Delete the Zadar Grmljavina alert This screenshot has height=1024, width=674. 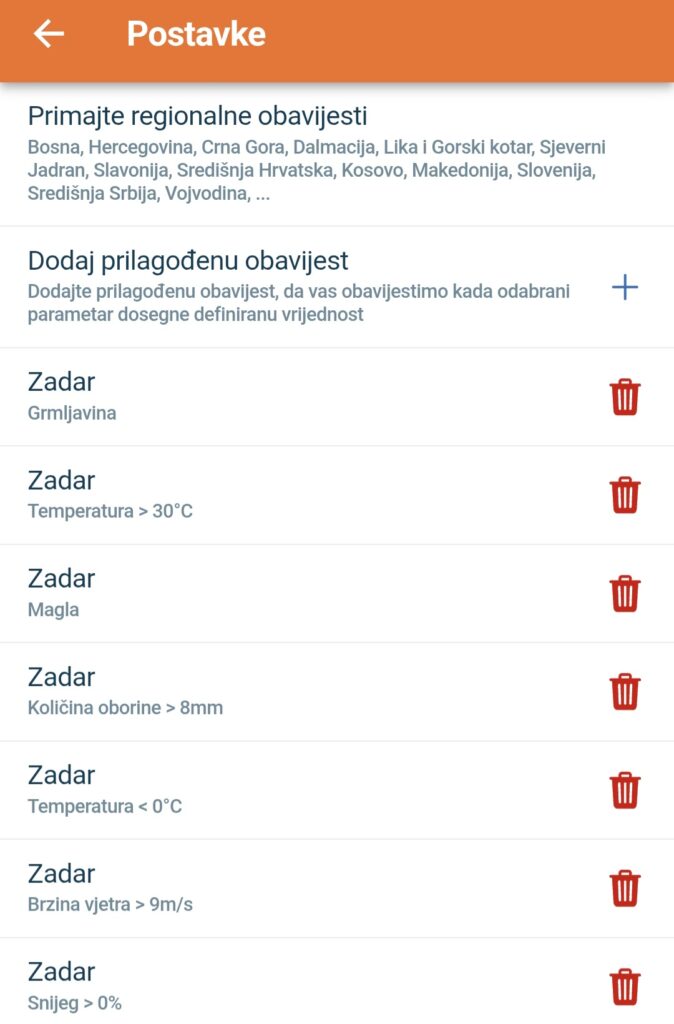coord(625,397)
